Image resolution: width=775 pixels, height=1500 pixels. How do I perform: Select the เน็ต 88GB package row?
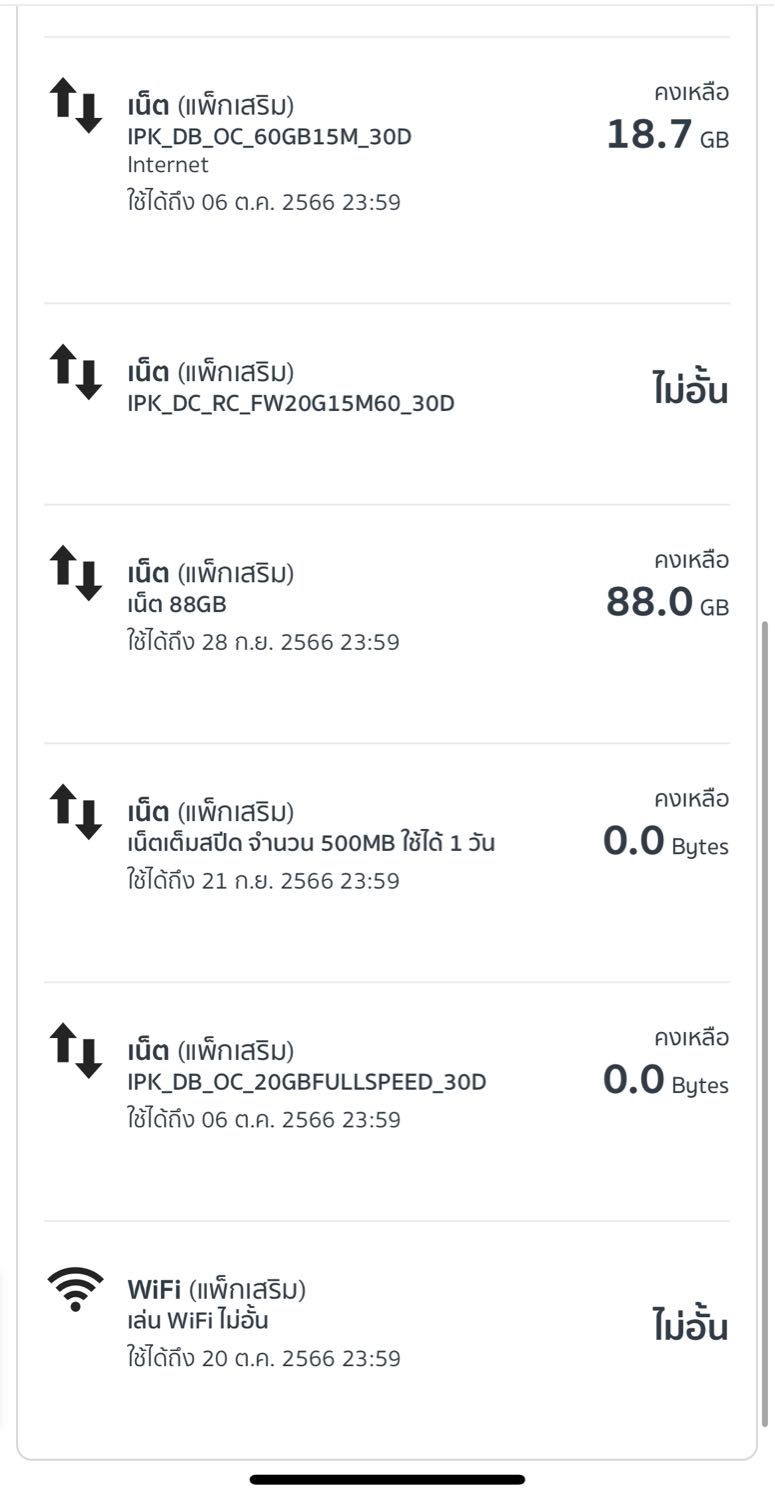pos(387,624)
